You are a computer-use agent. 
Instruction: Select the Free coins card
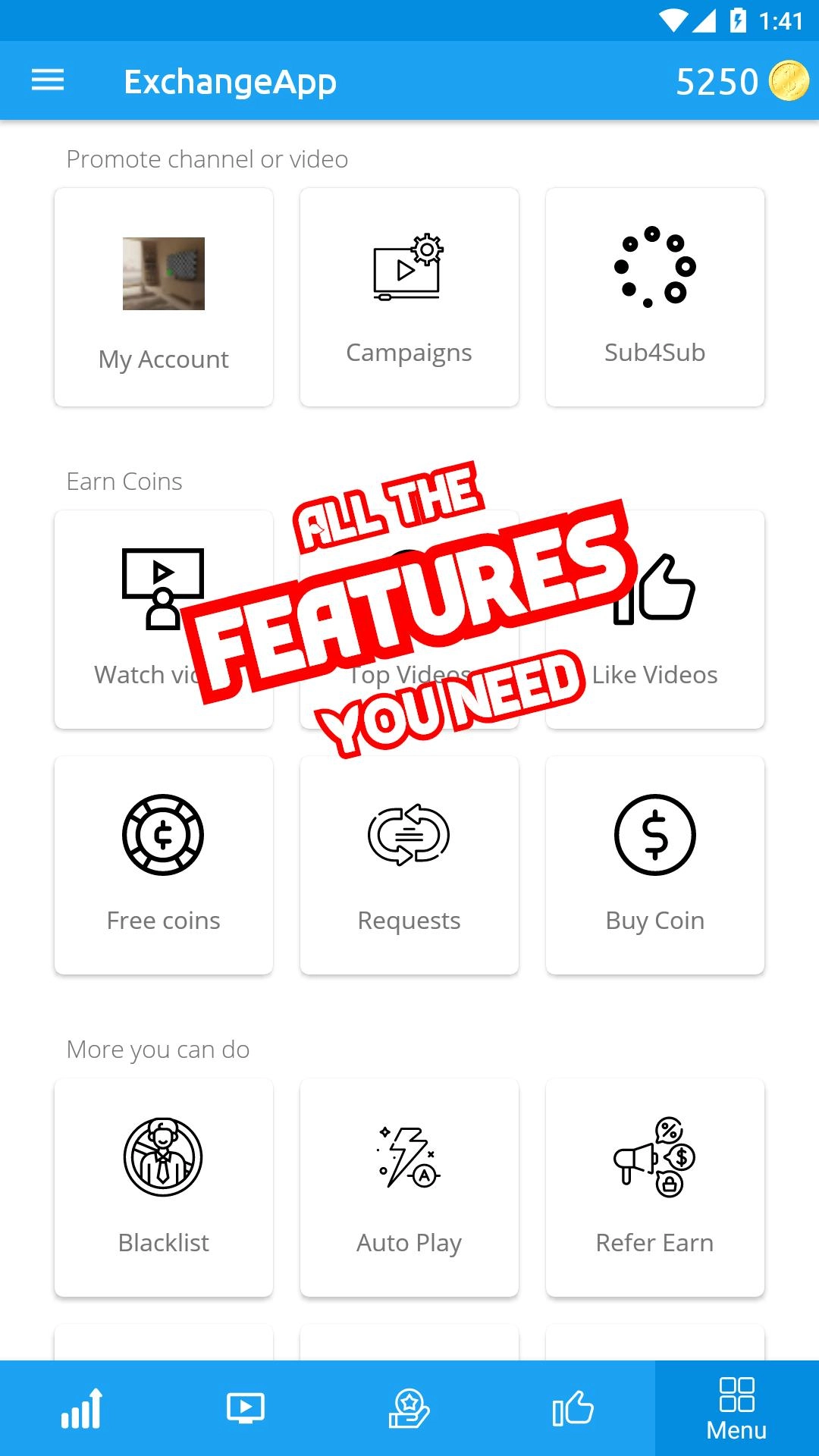[164, 865]
